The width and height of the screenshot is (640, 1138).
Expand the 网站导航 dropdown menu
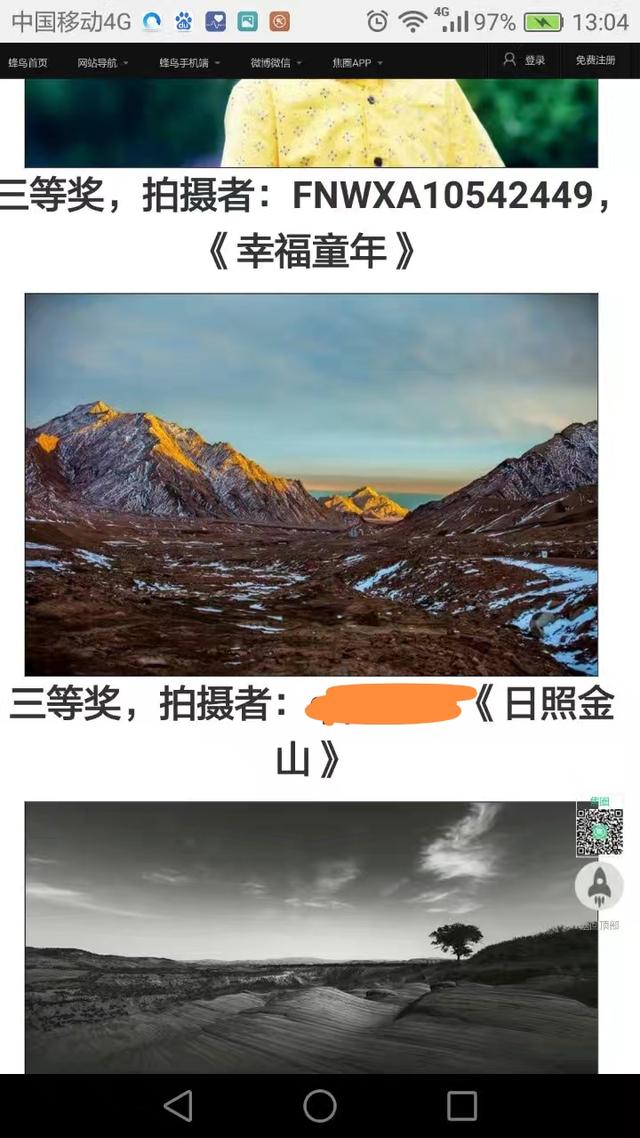click(x=102, y=62)
